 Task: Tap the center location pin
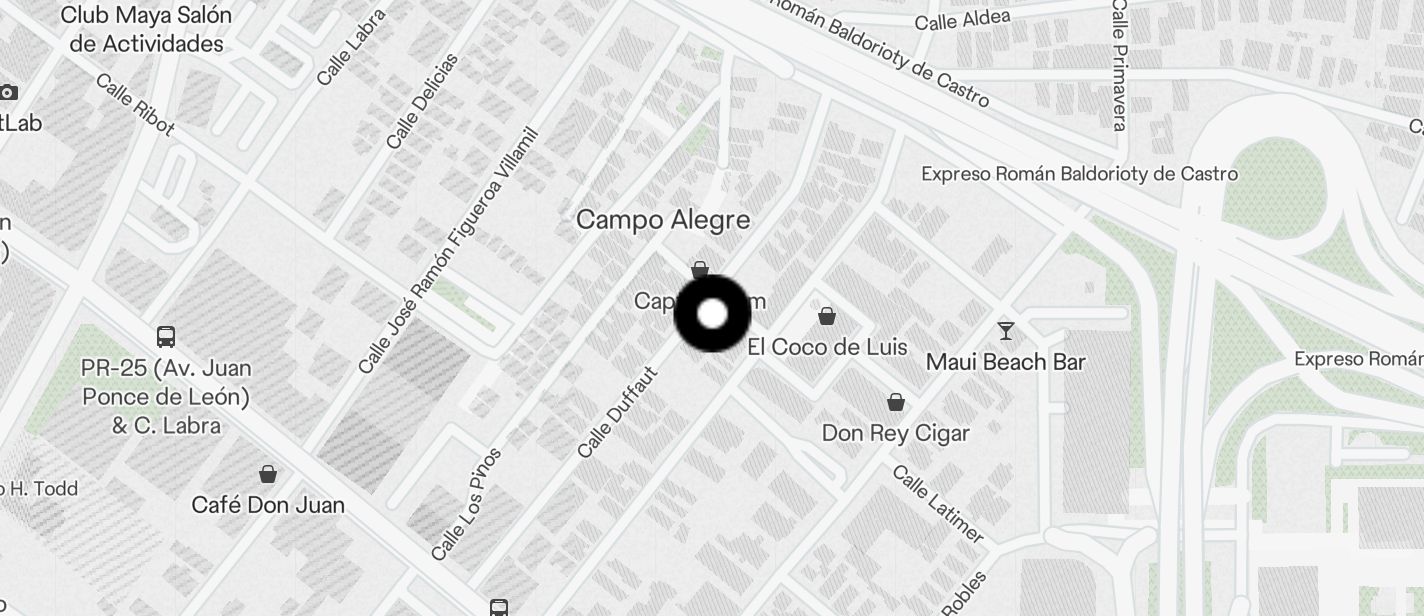(x=712, y=314)
